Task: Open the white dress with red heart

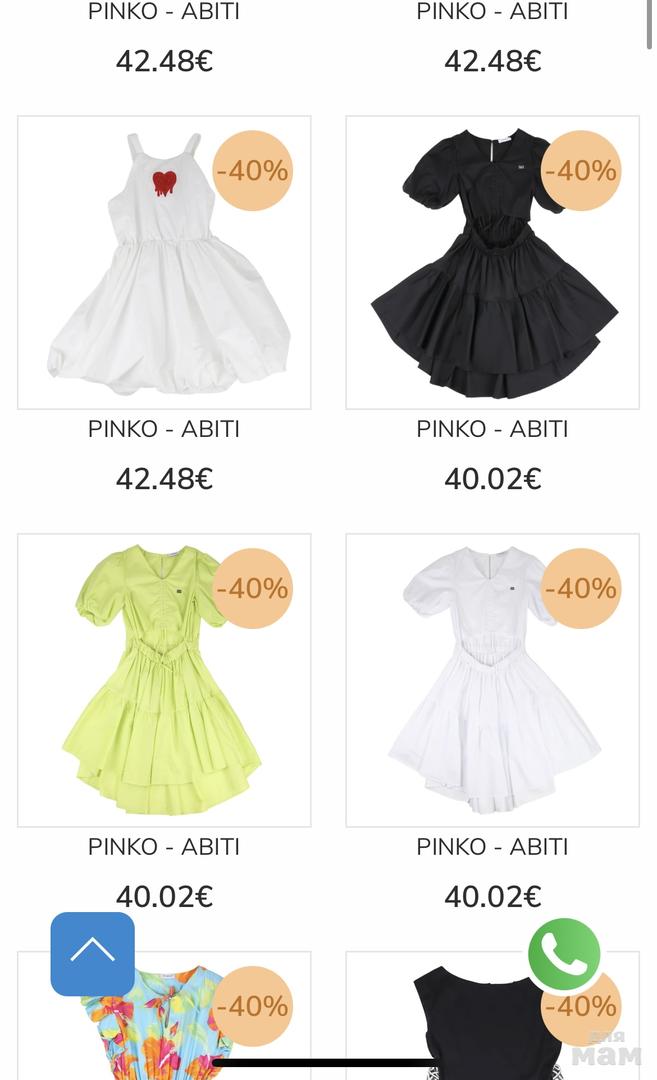Action: pos(164,263)
